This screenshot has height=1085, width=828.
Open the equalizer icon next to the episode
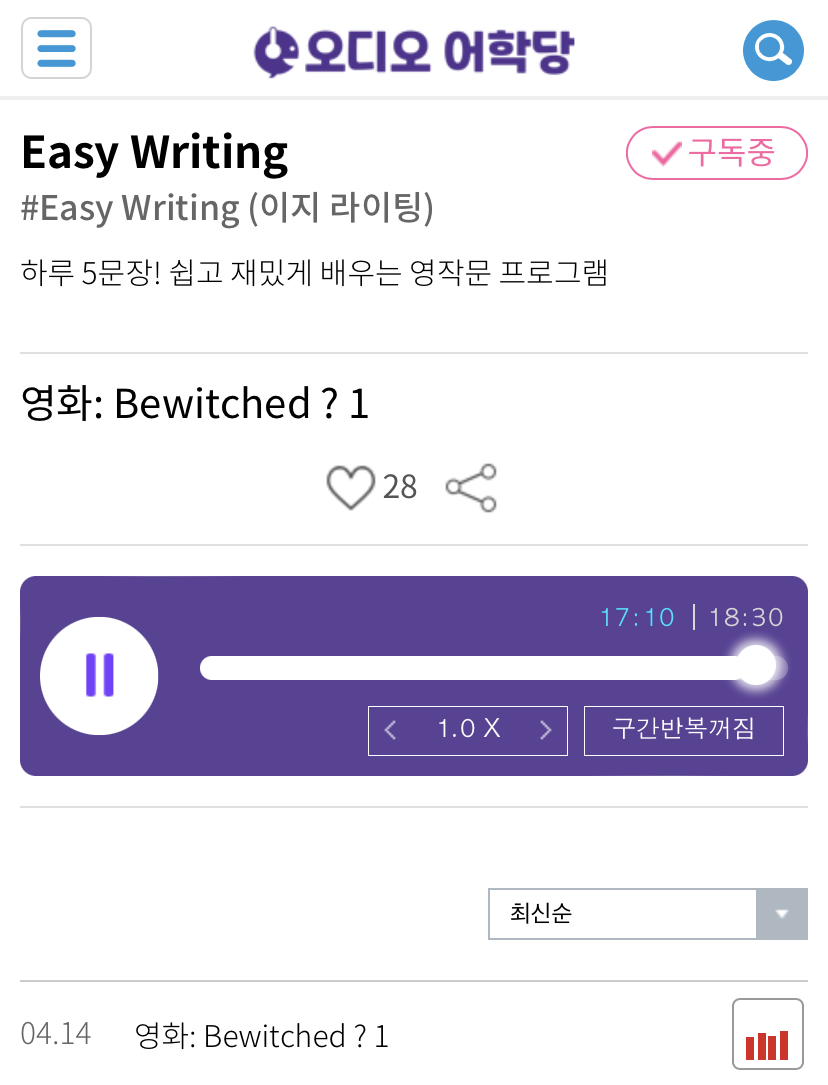pyautogui.click(x=768, y=1033)
